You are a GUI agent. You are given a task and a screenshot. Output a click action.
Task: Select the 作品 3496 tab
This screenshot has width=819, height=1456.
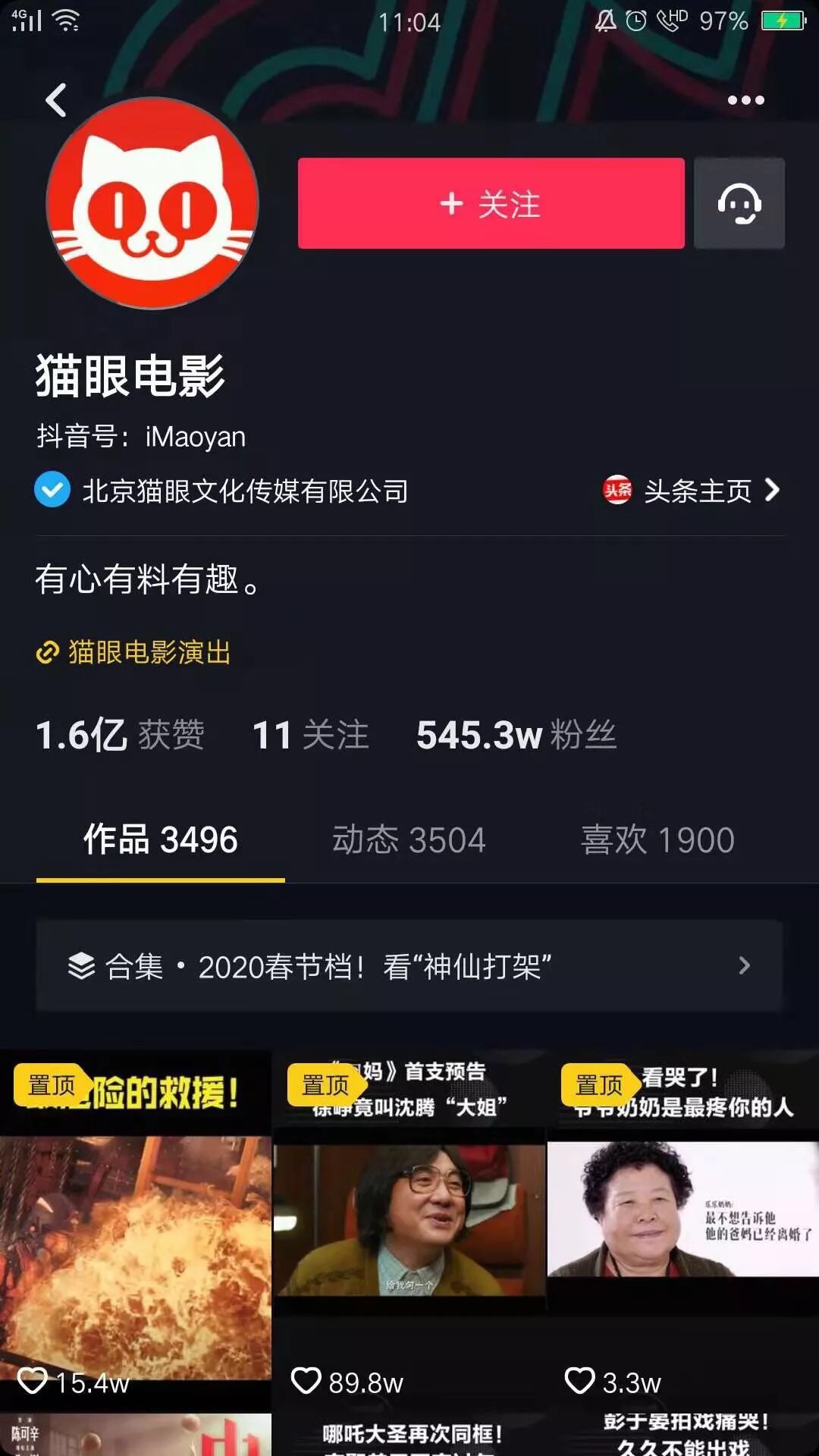coord(161,840)
